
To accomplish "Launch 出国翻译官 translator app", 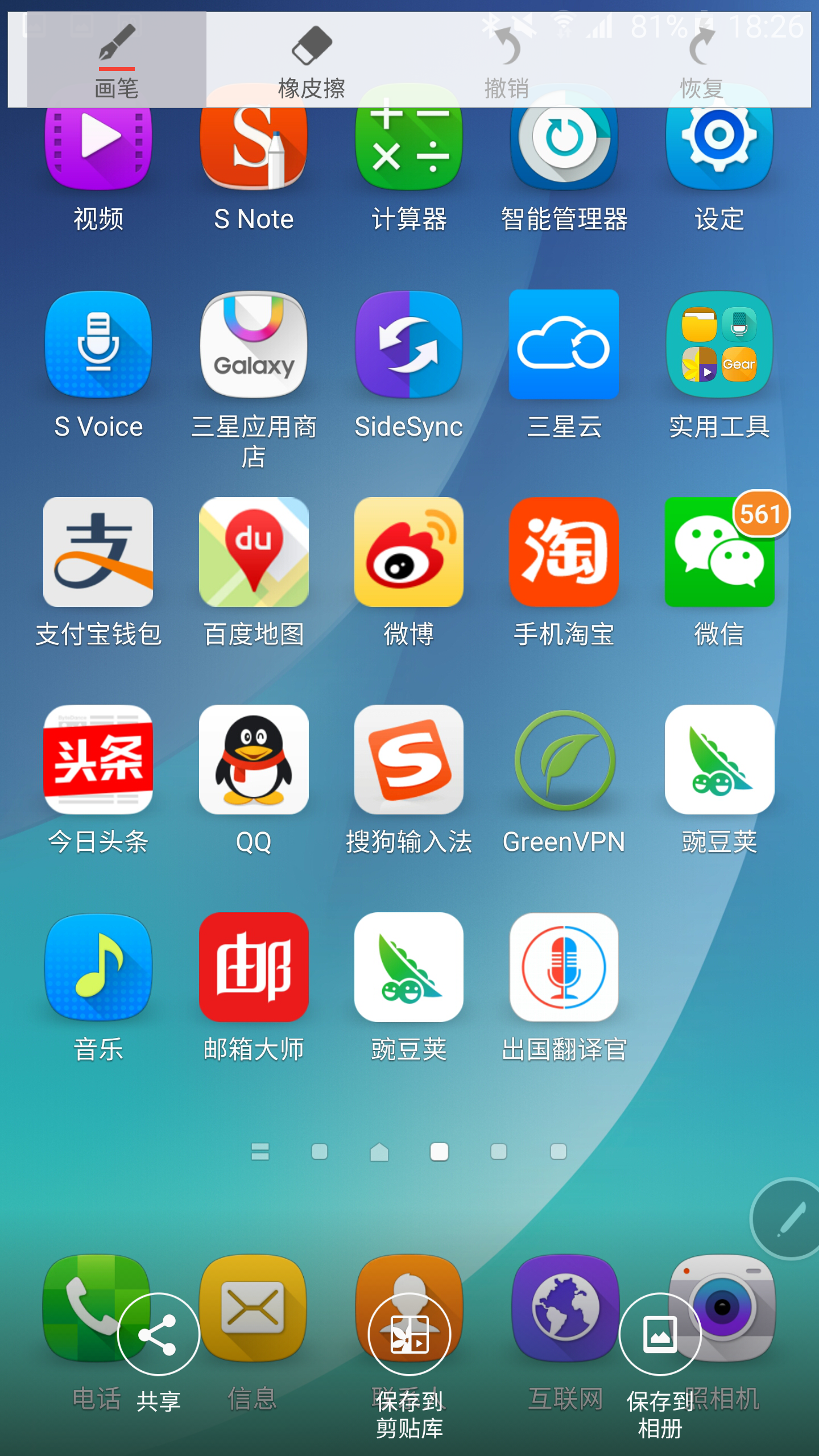I will coord(564,967).
